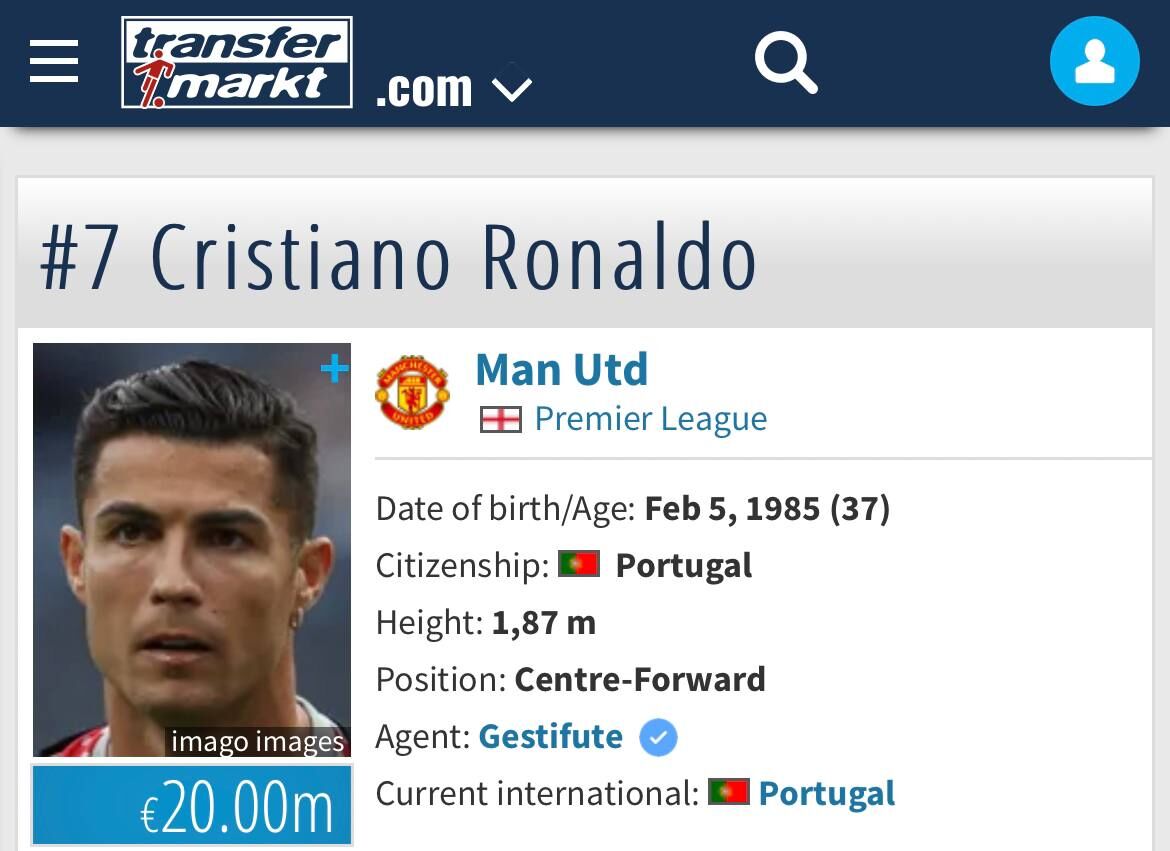Open the user account profile icon
Screen dimensions: 1170x851
coord(1094,62)
